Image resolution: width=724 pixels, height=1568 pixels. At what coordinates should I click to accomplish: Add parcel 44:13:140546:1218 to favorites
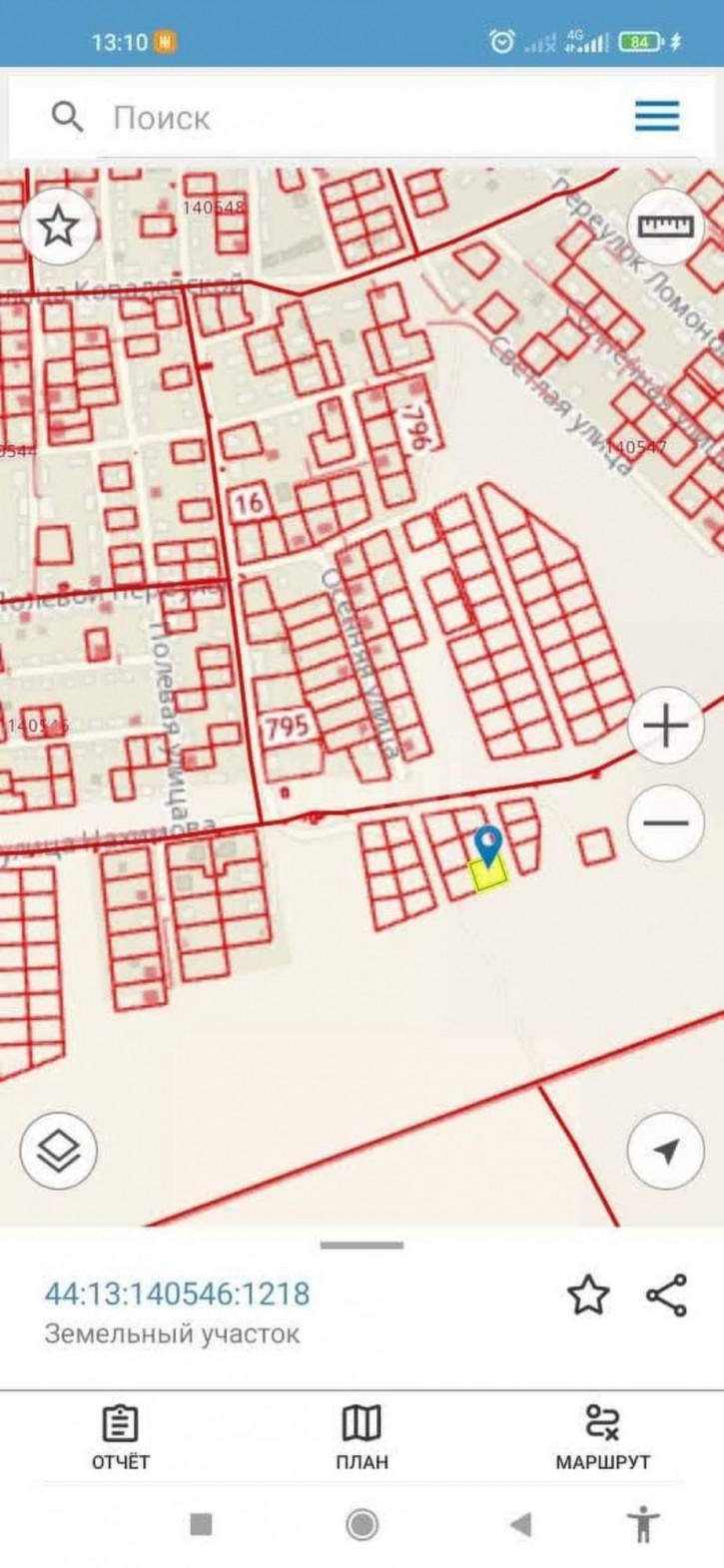(x=588, y=1296)
